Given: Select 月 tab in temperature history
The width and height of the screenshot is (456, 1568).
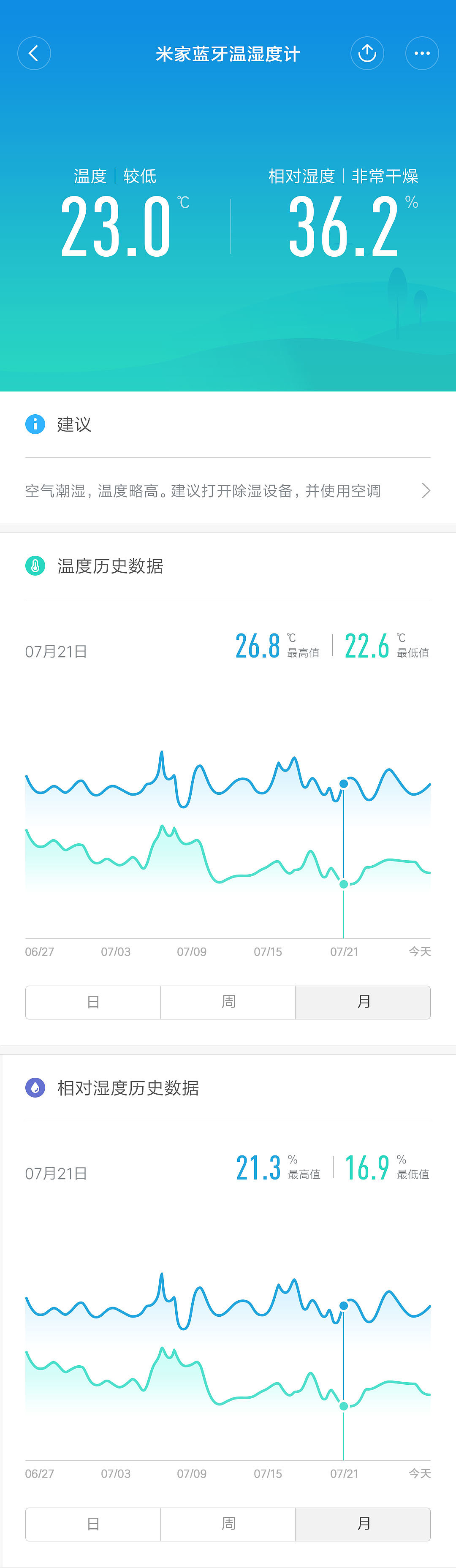Looking at the screenshot, I should [363, 1002].
